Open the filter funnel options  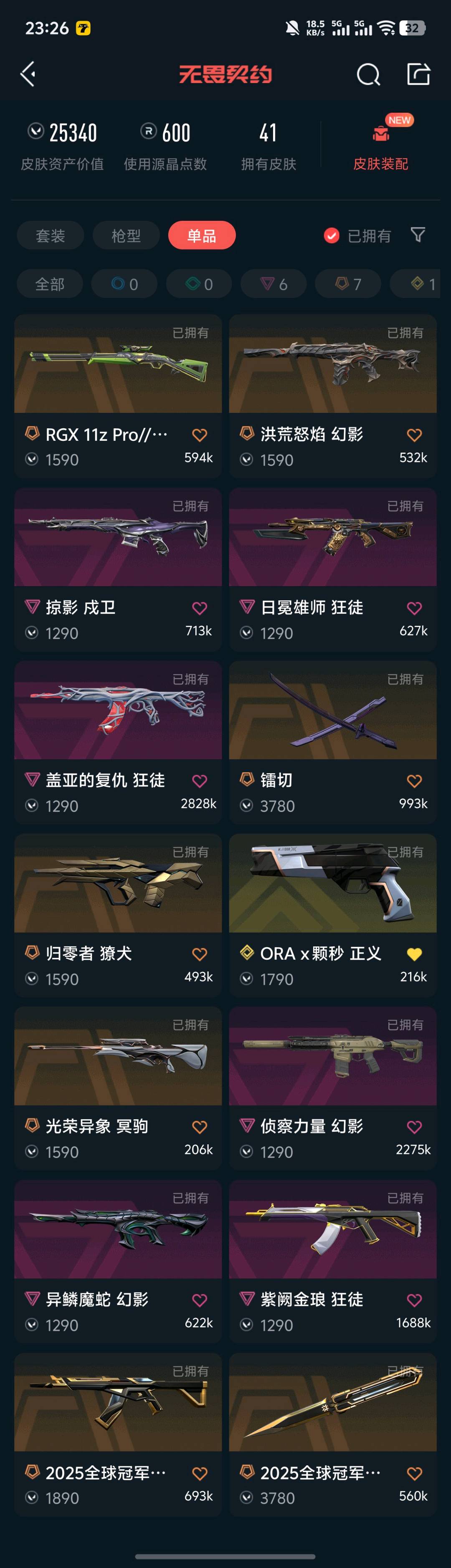point(418,235)
